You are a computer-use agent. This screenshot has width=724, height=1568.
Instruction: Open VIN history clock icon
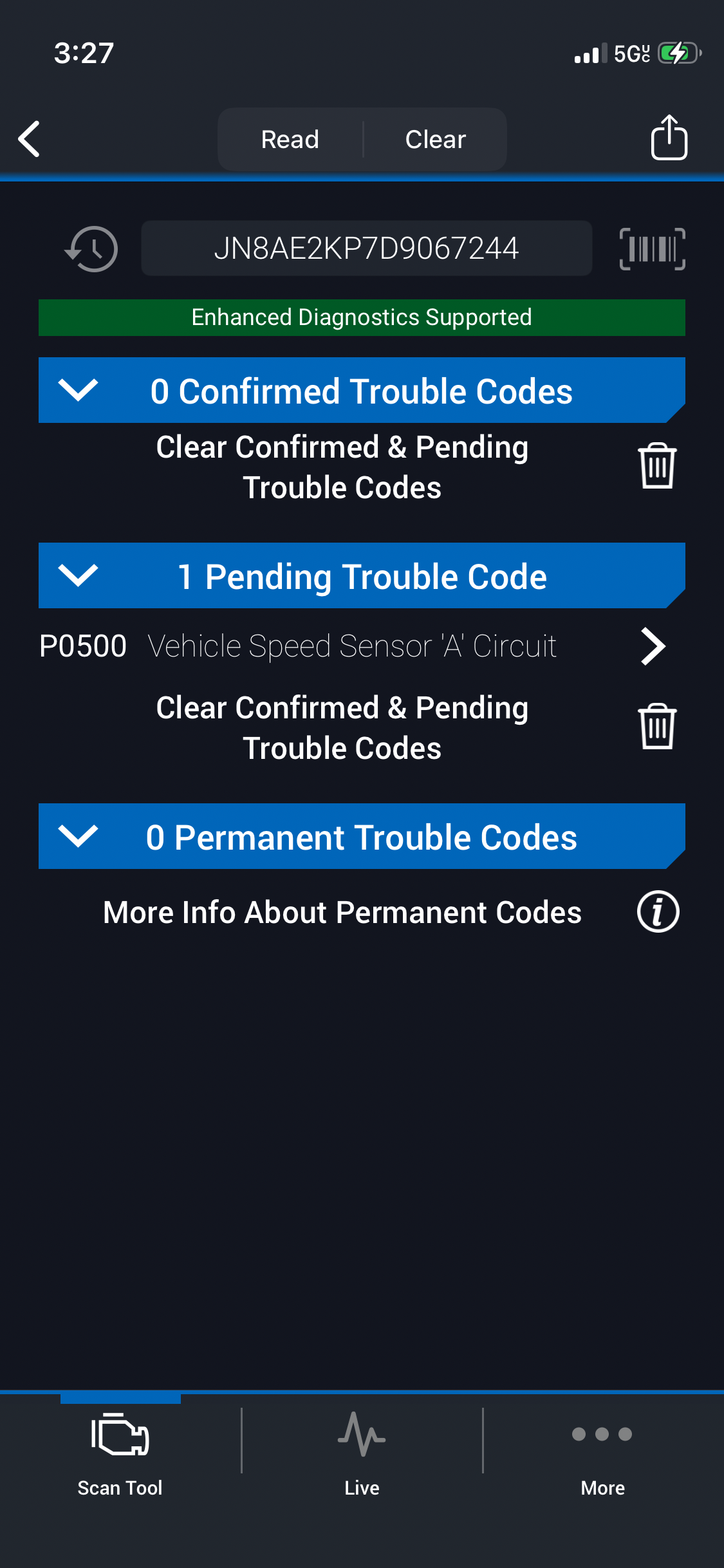pyautogui.click(x=91, y=248)
